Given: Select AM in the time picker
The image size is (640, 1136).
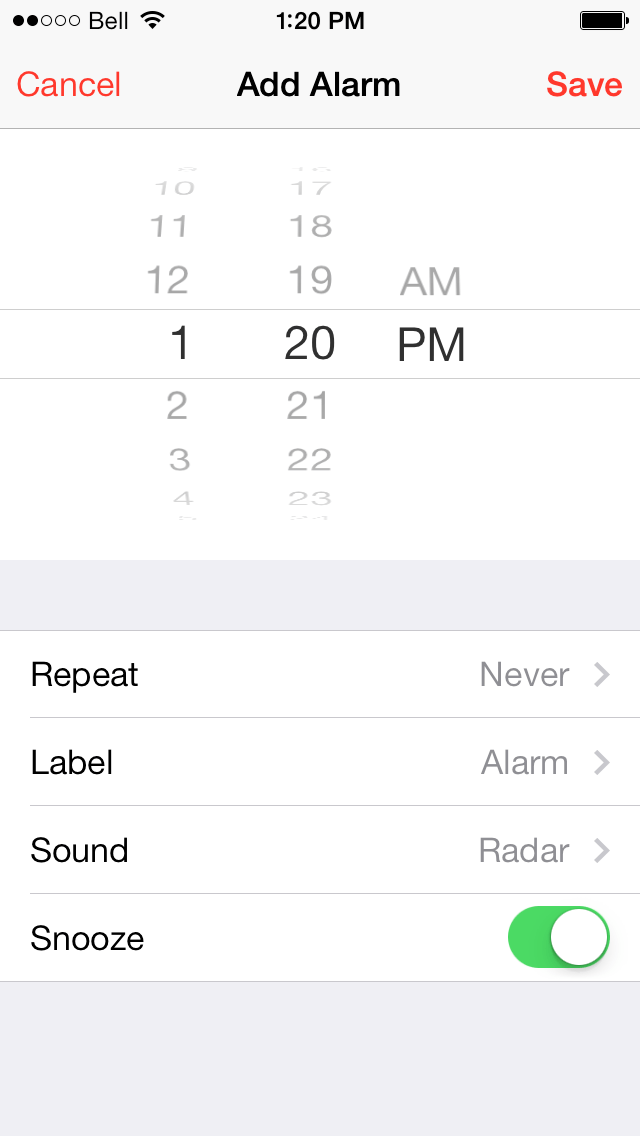Looking at the screenshot, I should click(431, 282).
